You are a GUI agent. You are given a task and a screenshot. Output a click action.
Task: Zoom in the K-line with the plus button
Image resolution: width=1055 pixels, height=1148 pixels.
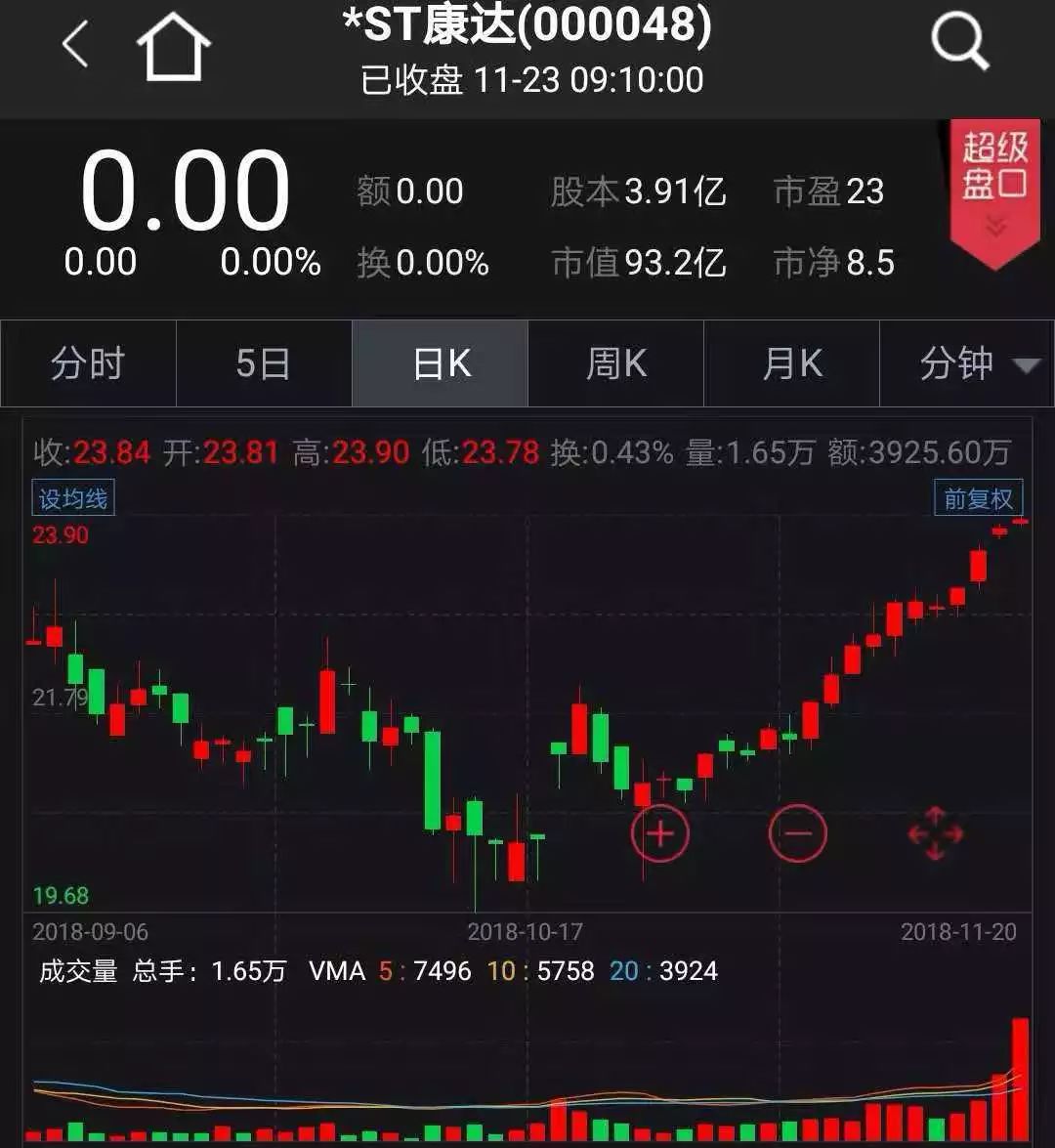pos(660,833)
